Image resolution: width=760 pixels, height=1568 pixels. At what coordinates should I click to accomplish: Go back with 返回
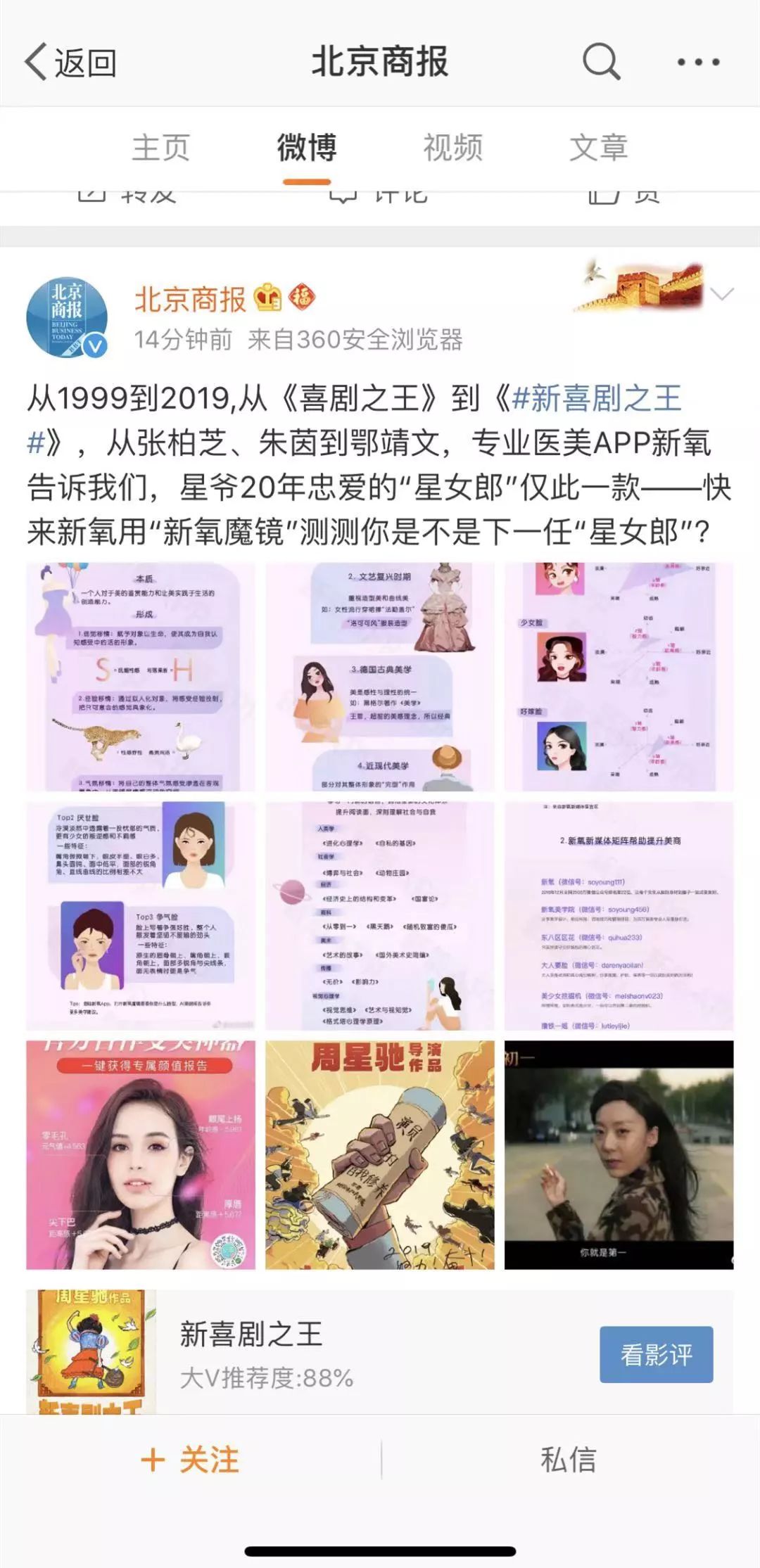click(x=70, y=63)
